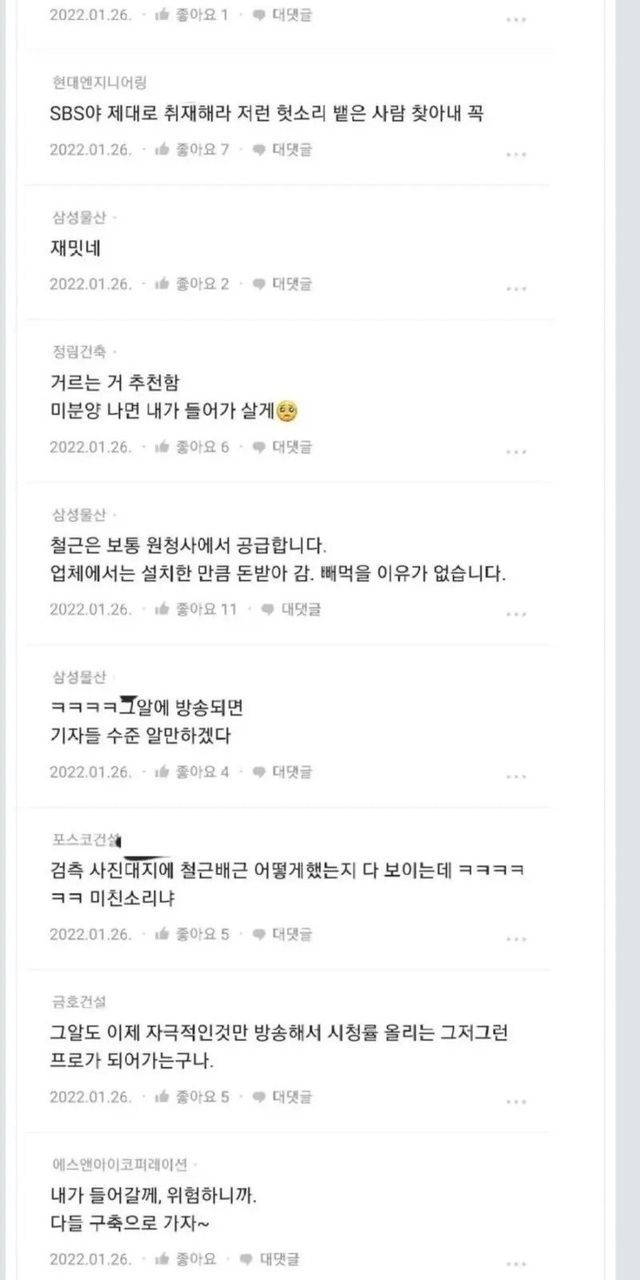The width and height of the screenshot is (640, 1280).
Task: Like the 에스앤아이코퍼레이션 comment
Action: pos(187,1259)
